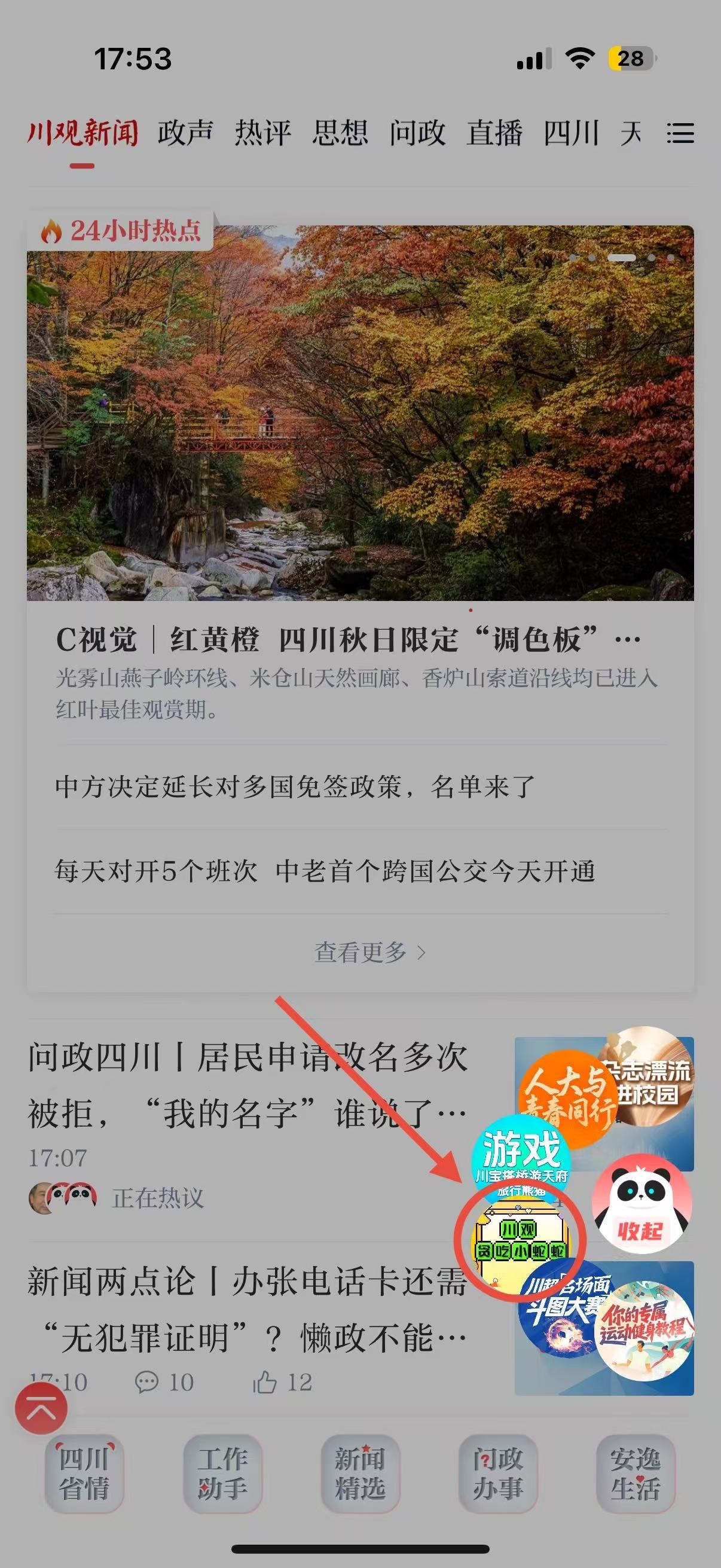Viewport: 721px width, 1568px height.
Task: Go to 问政办事 in the bottom bar
Action: pos(497,1473)
